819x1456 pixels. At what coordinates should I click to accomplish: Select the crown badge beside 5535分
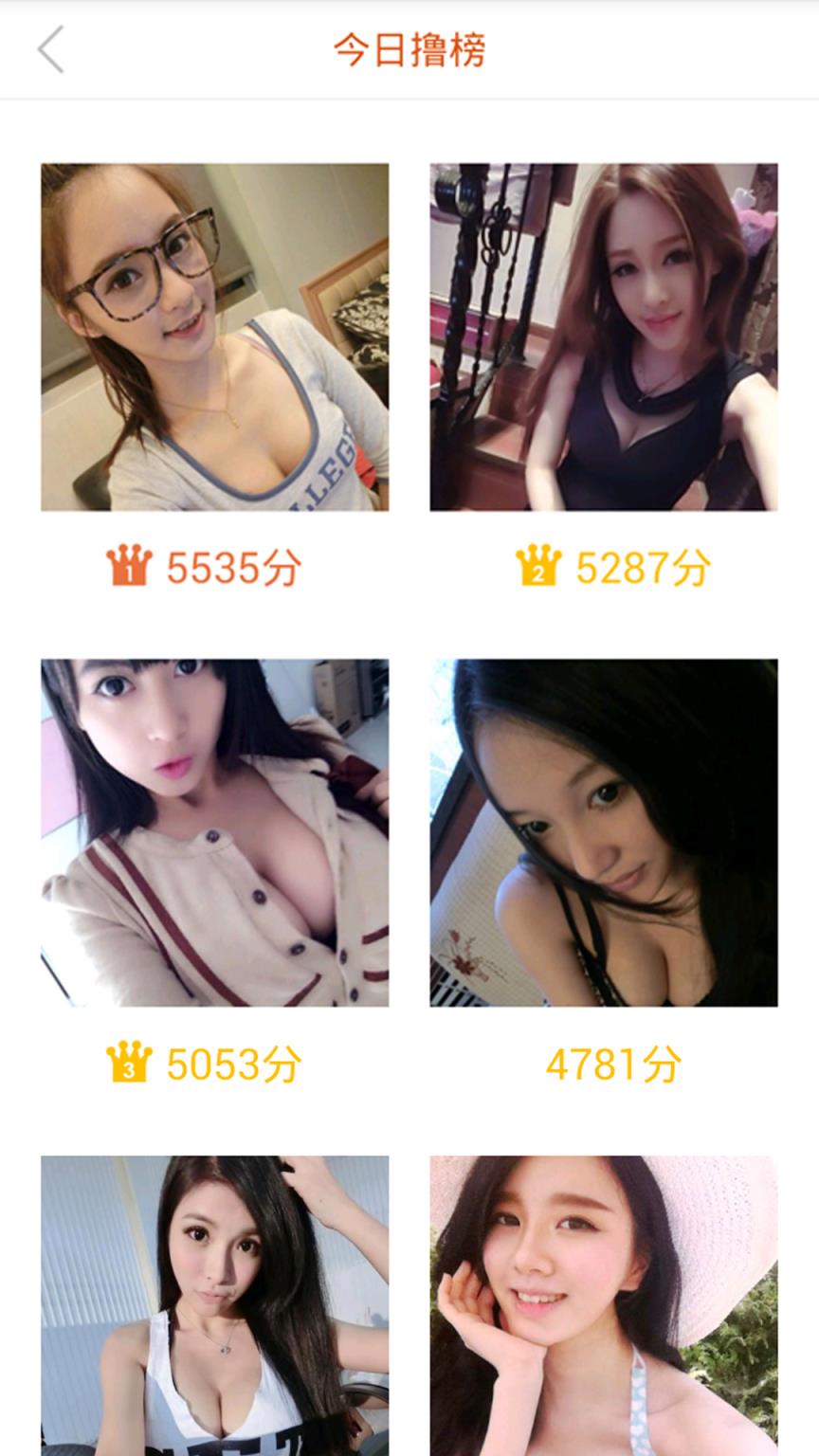pos(128,566)
